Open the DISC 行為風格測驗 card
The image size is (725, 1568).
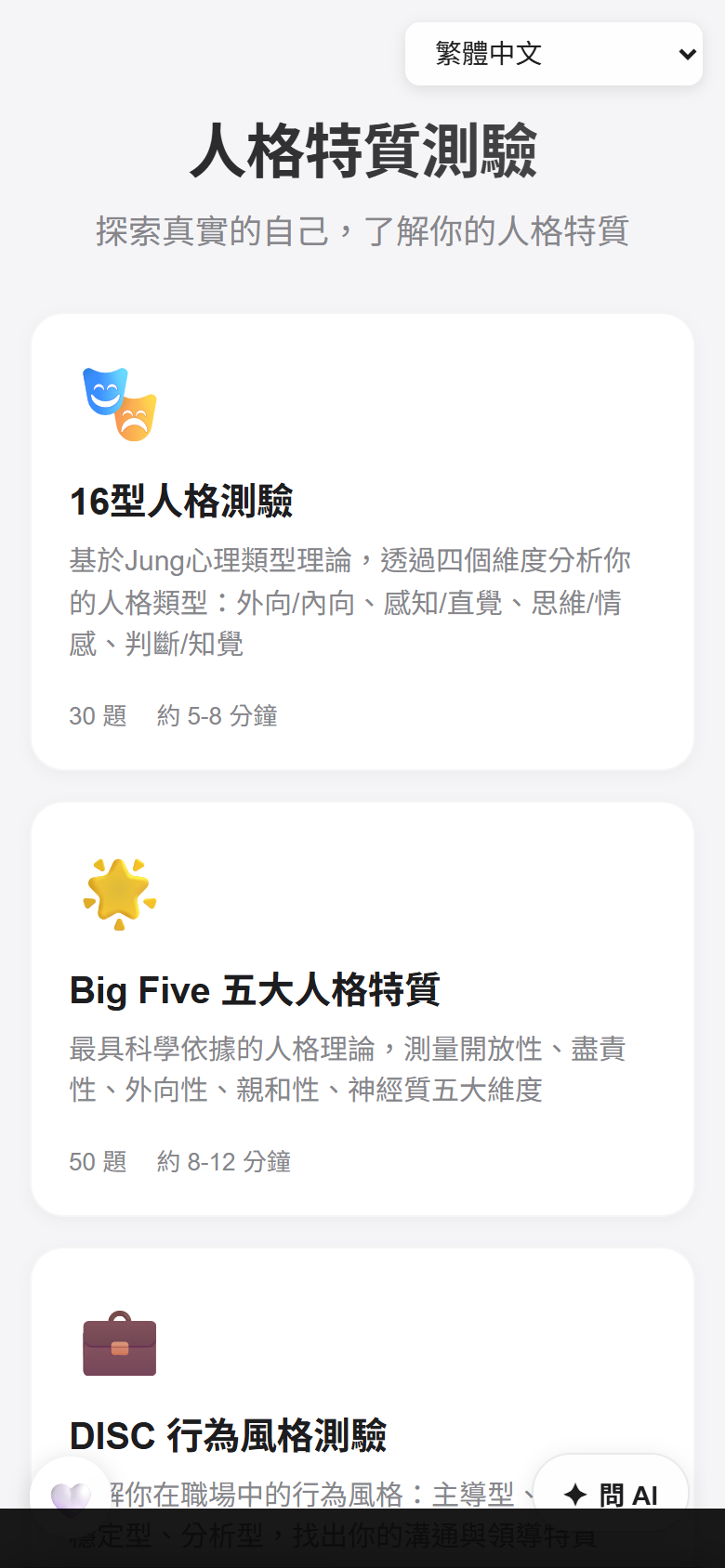[362, 1393]
